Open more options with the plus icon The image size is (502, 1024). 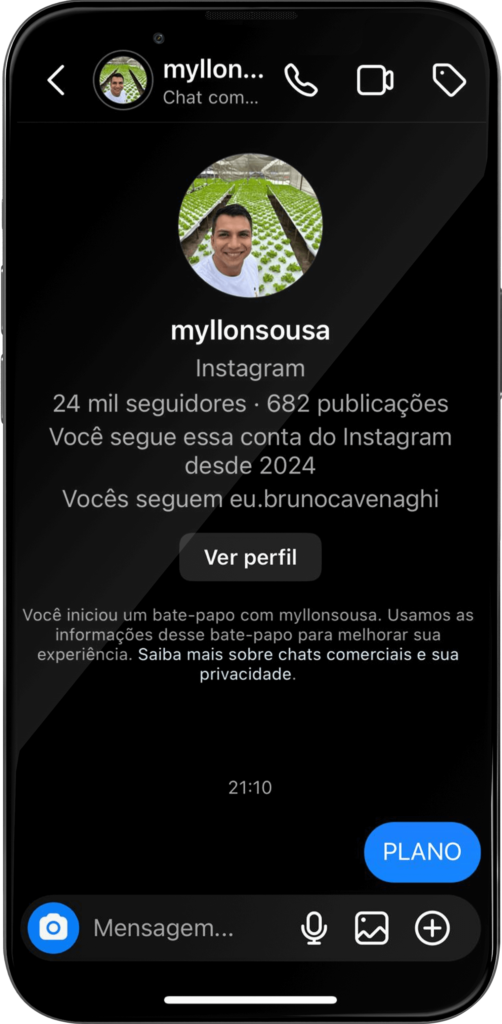433,928
